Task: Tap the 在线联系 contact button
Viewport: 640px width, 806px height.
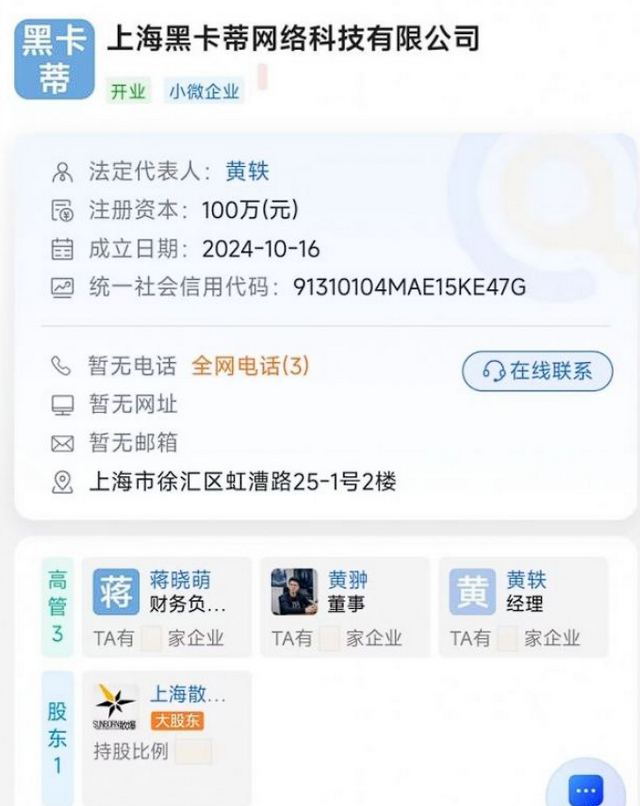Action: 537,371
